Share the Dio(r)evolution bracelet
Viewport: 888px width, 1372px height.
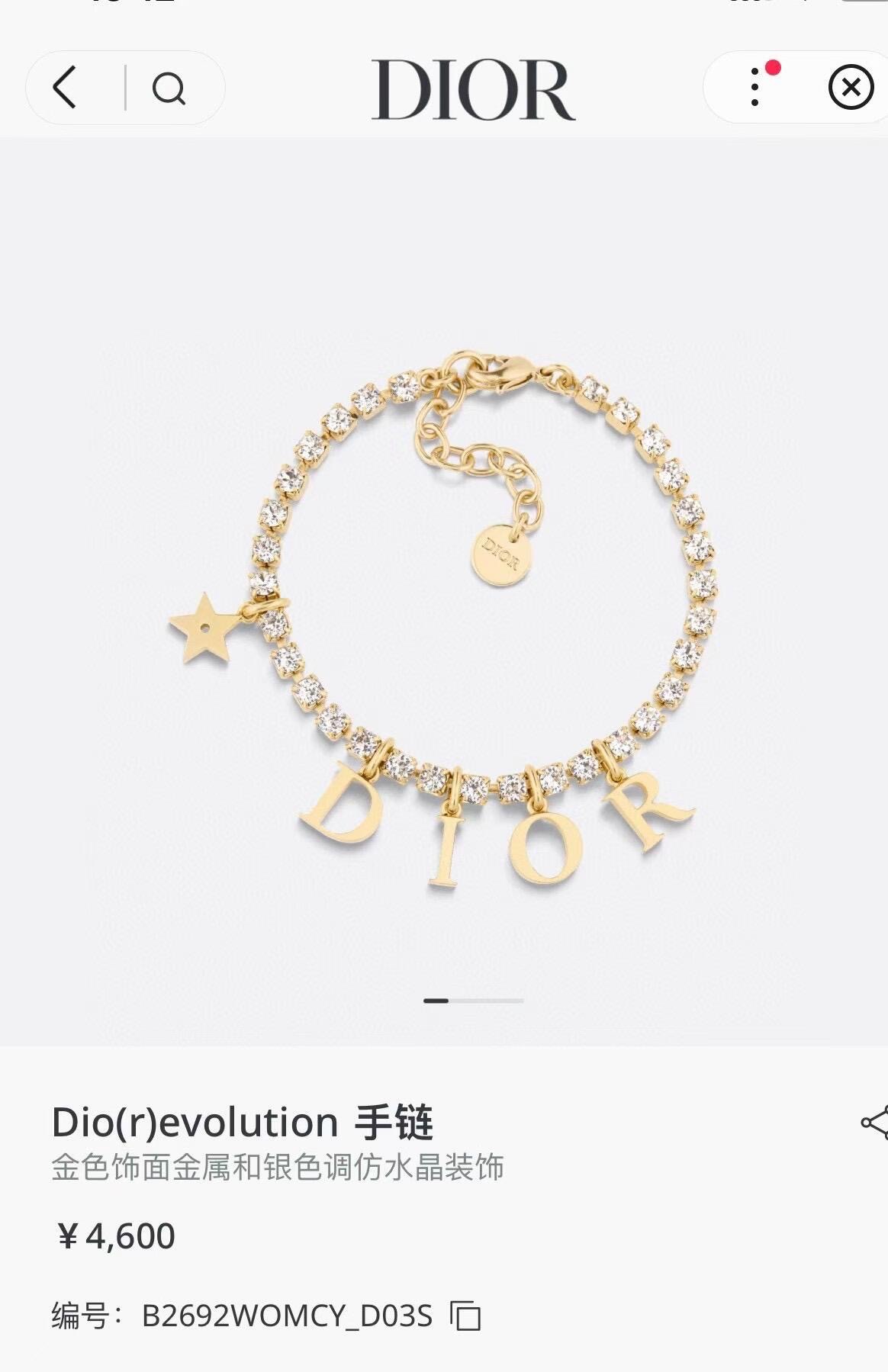874,1122
